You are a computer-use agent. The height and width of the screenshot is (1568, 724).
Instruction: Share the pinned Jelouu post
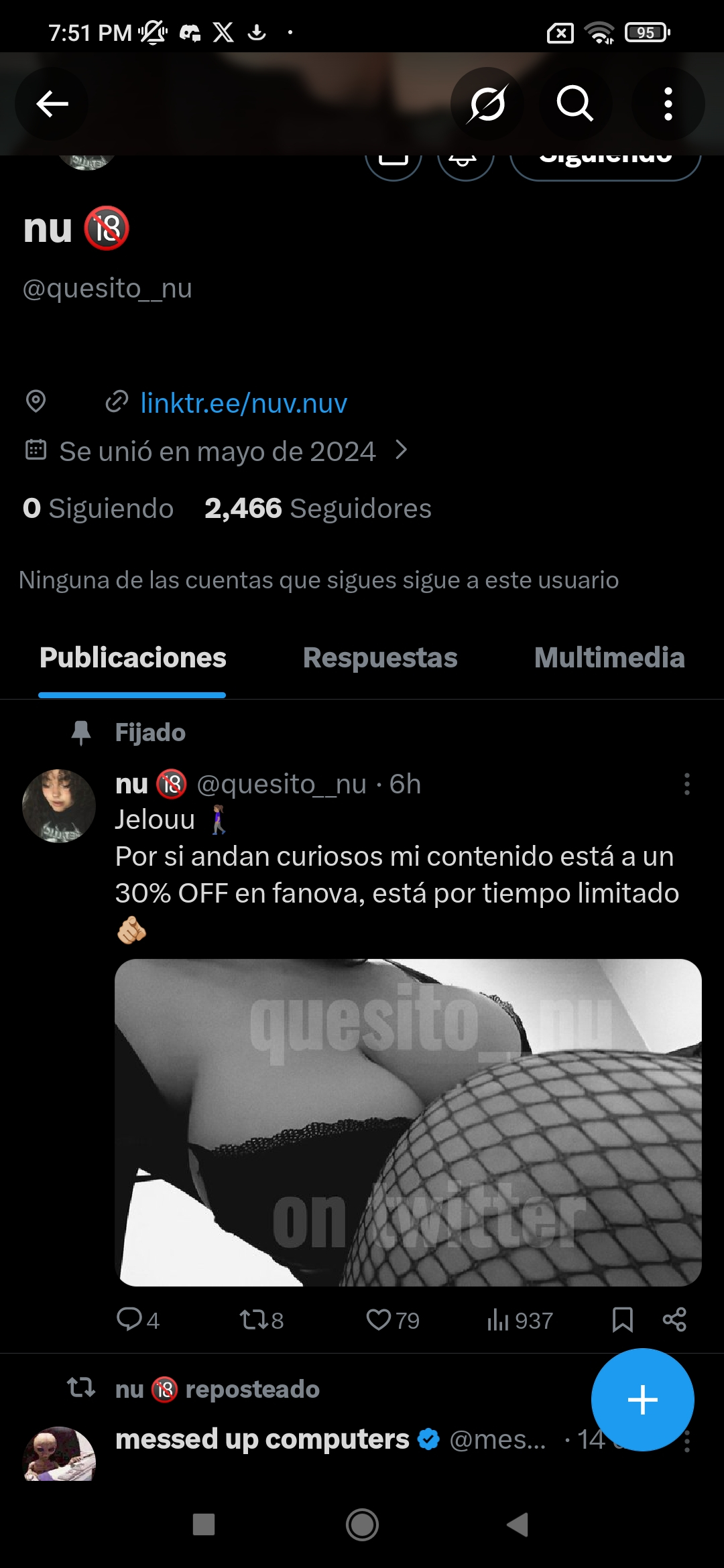pos(674,1320)
